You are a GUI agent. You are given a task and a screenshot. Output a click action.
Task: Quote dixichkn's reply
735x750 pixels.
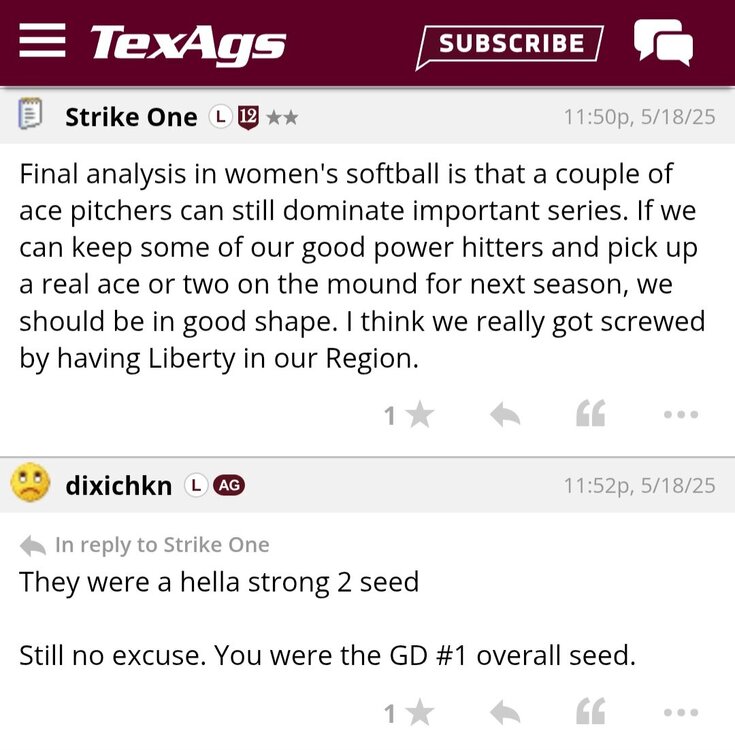coord(591,713)
